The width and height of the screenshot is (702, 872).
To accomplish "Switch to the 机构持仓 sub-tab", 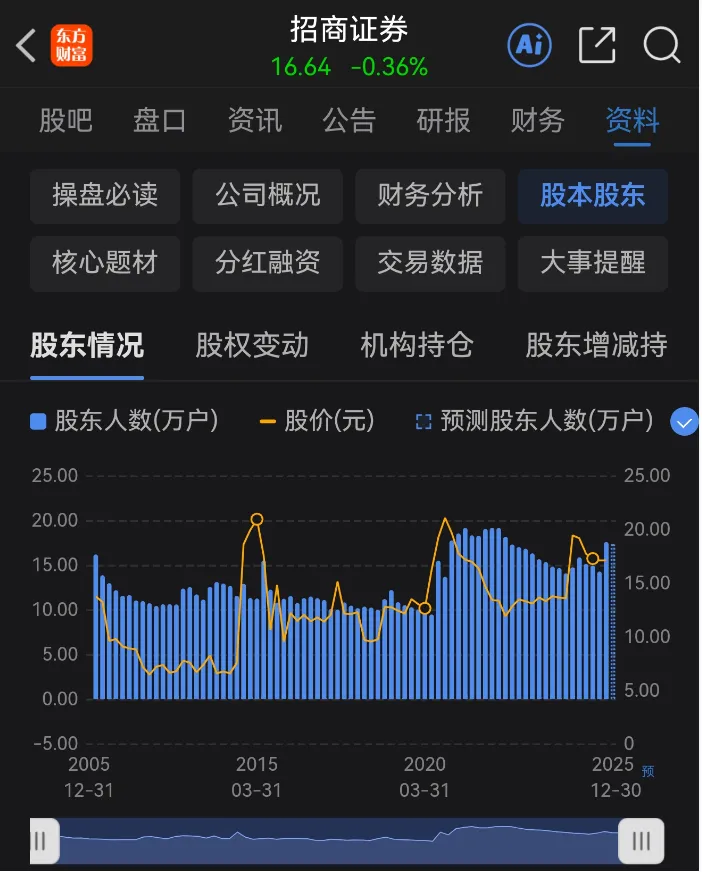I will [x=416, y=346].
